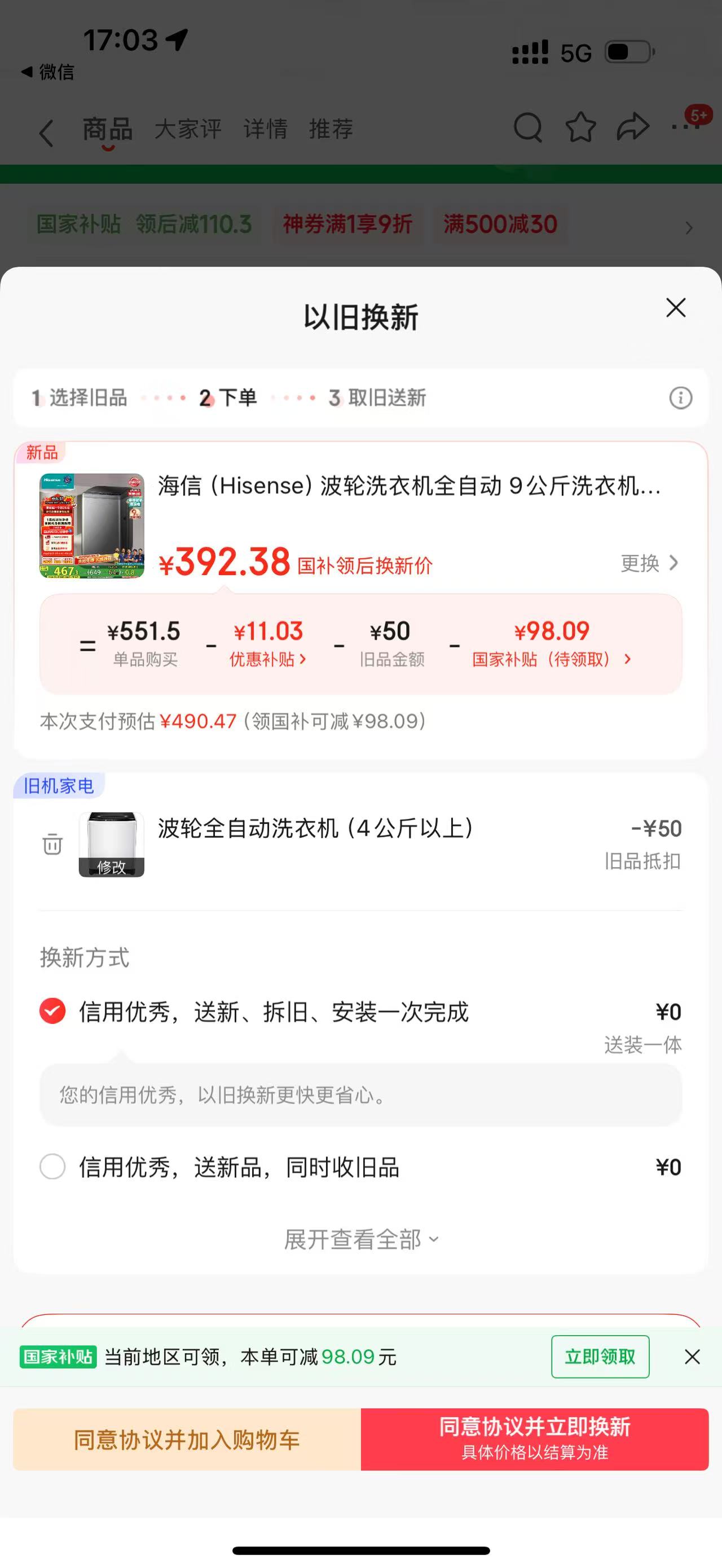Tap 同意协议并加入购物车
722x1568 pixels.
[x=187, y=1439]
